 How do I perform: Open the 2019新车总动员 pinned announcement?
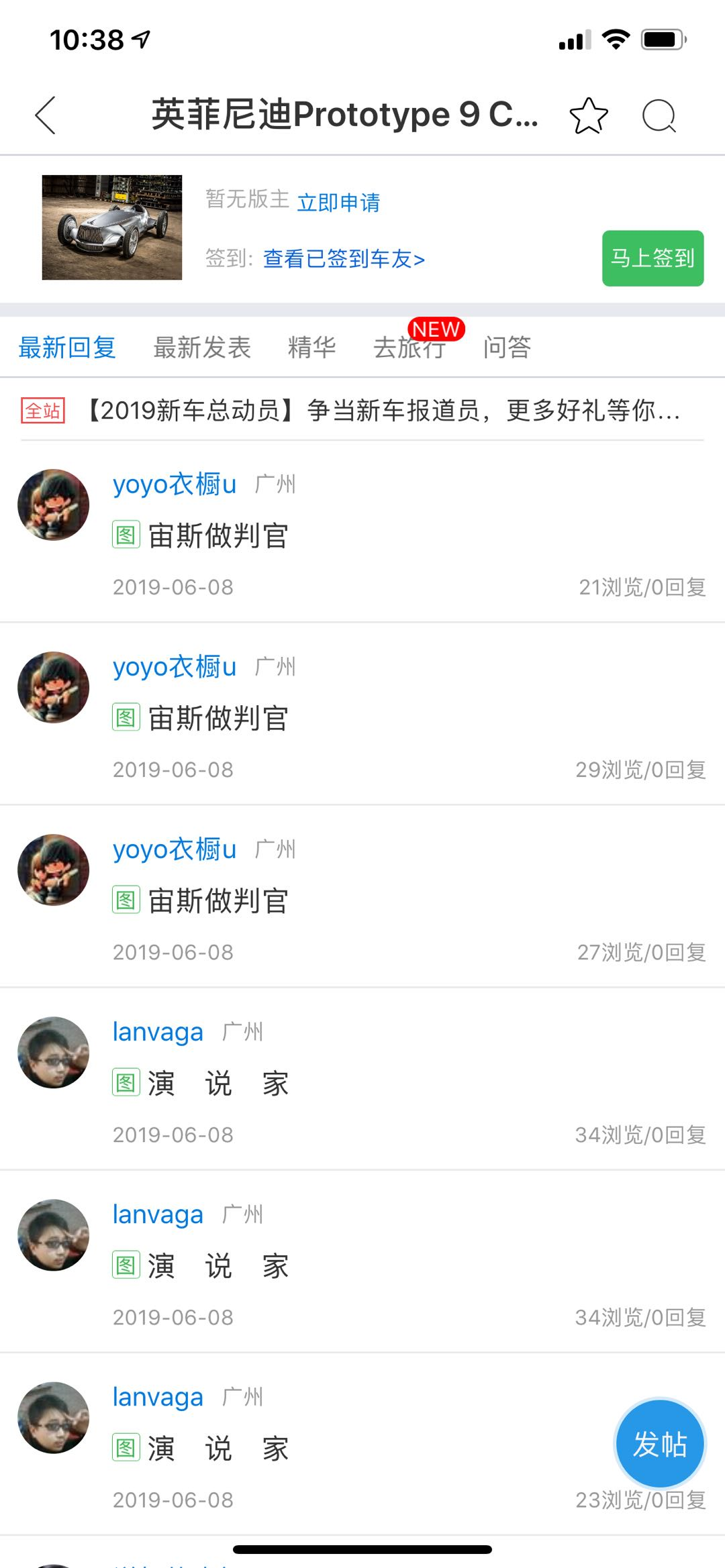383,411
